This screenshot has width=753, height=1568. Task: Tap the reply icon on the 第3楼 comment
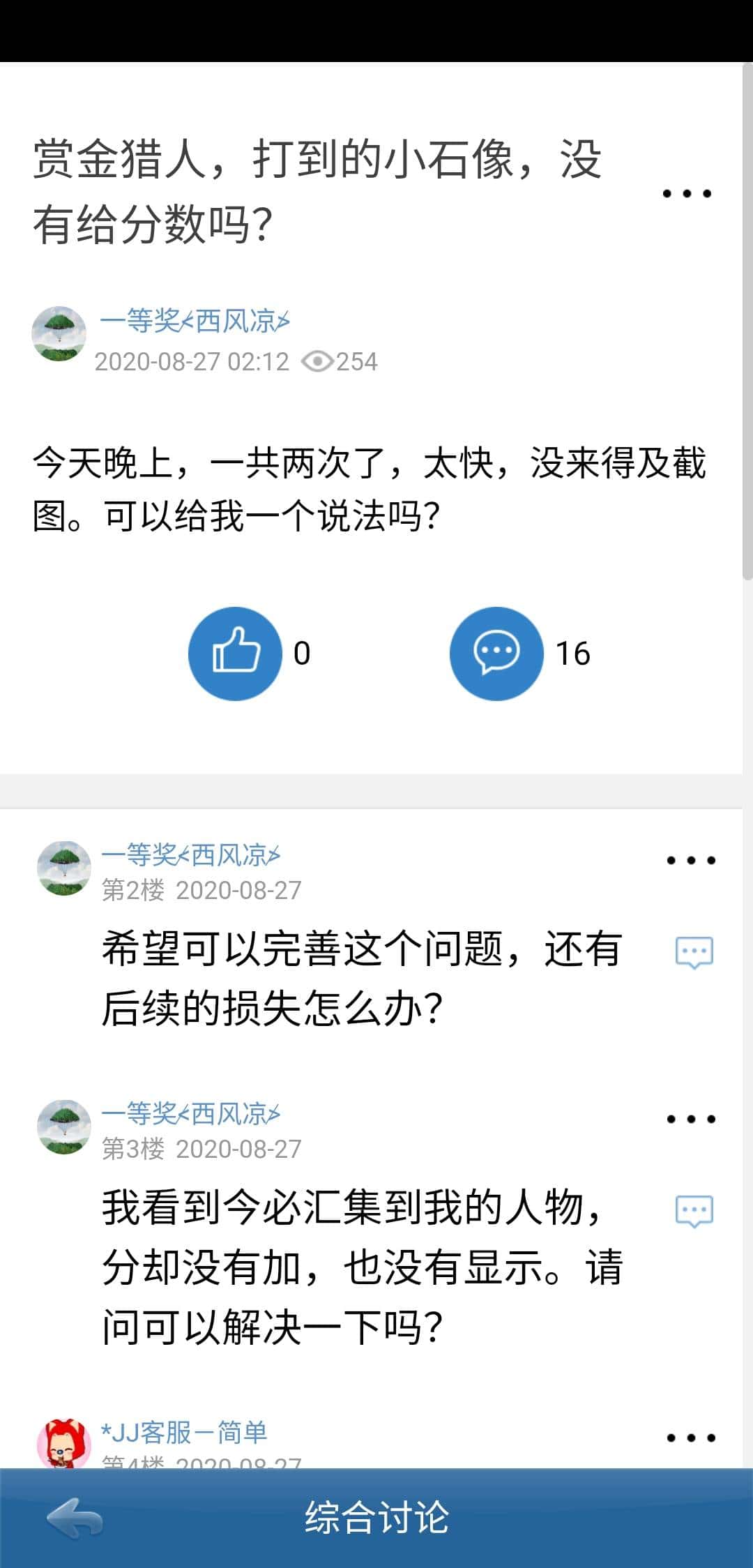coord(694,1208)
